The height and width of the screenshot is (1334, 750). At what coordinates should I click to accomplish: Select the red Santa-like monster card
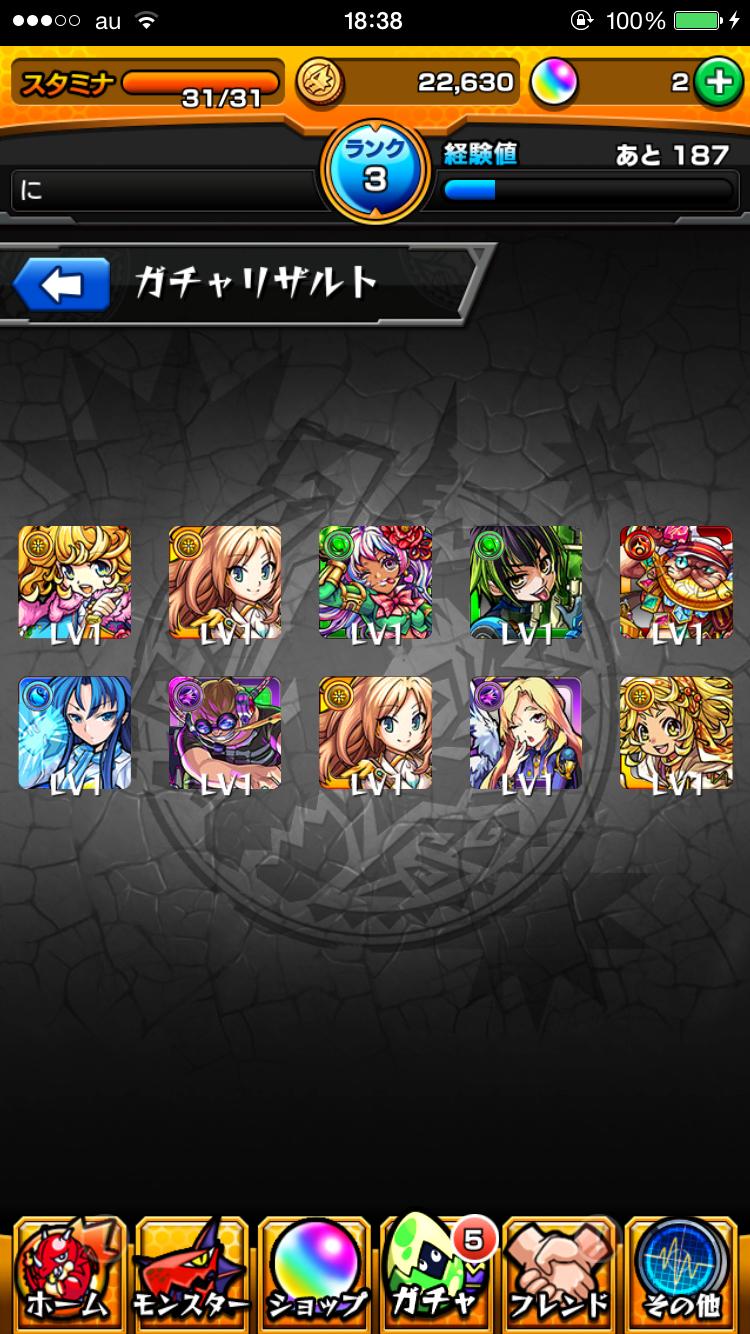click(x=676, y=582)
